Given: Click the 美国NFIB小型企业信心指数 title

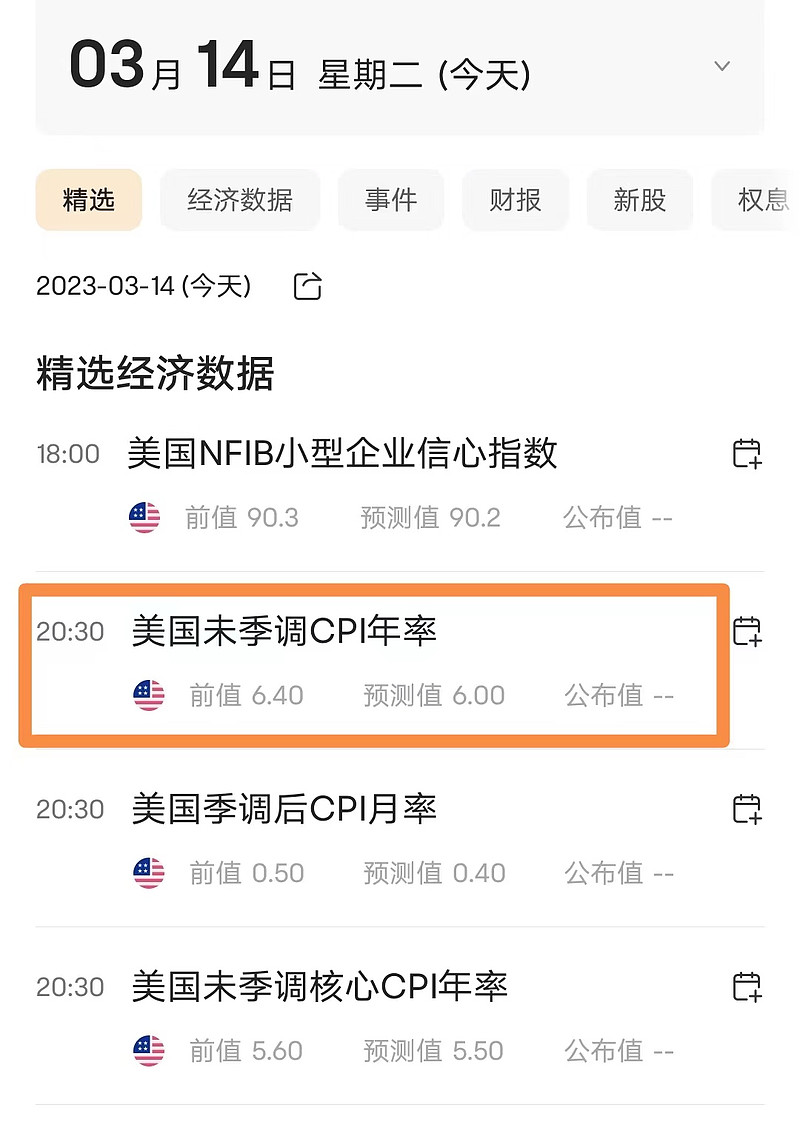Looking at the screenshot, I should point(345,453).
